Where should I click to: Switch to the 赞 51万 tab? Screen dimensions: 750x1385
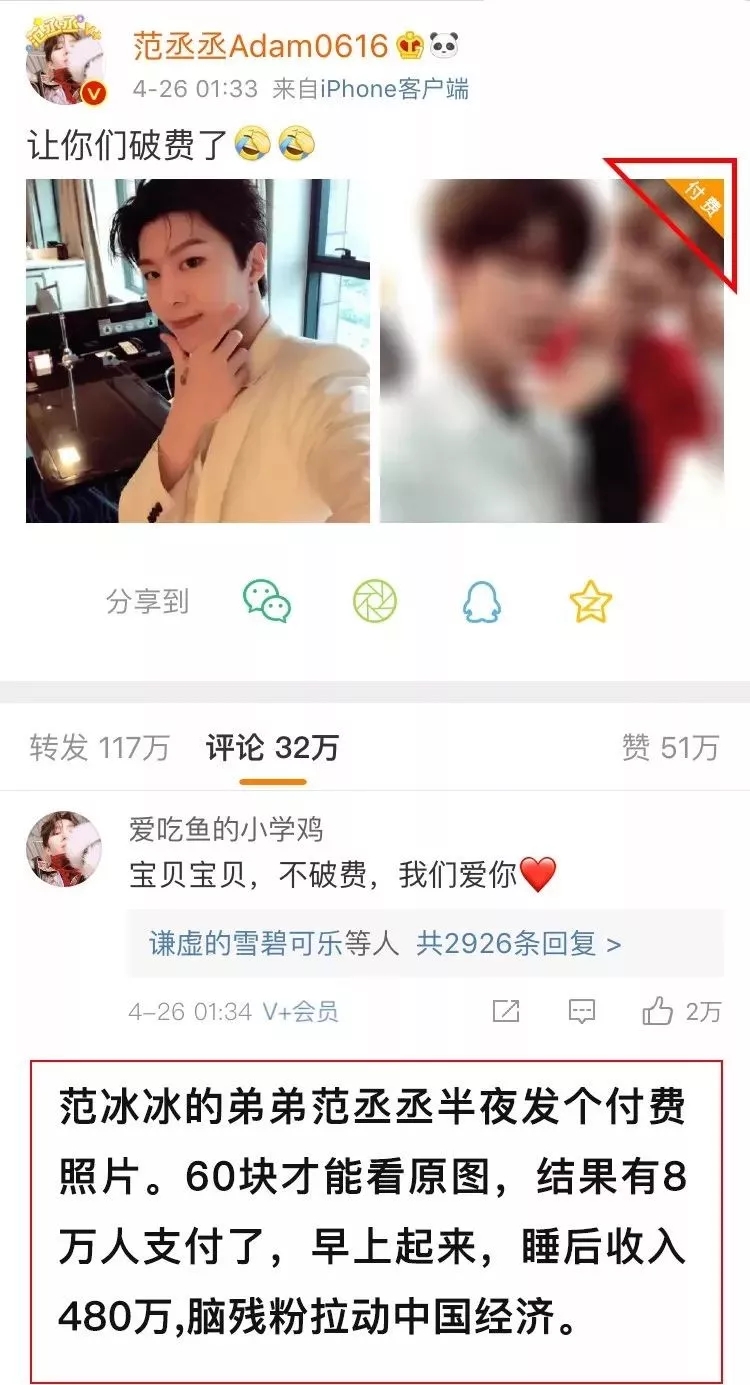[670, 747]
